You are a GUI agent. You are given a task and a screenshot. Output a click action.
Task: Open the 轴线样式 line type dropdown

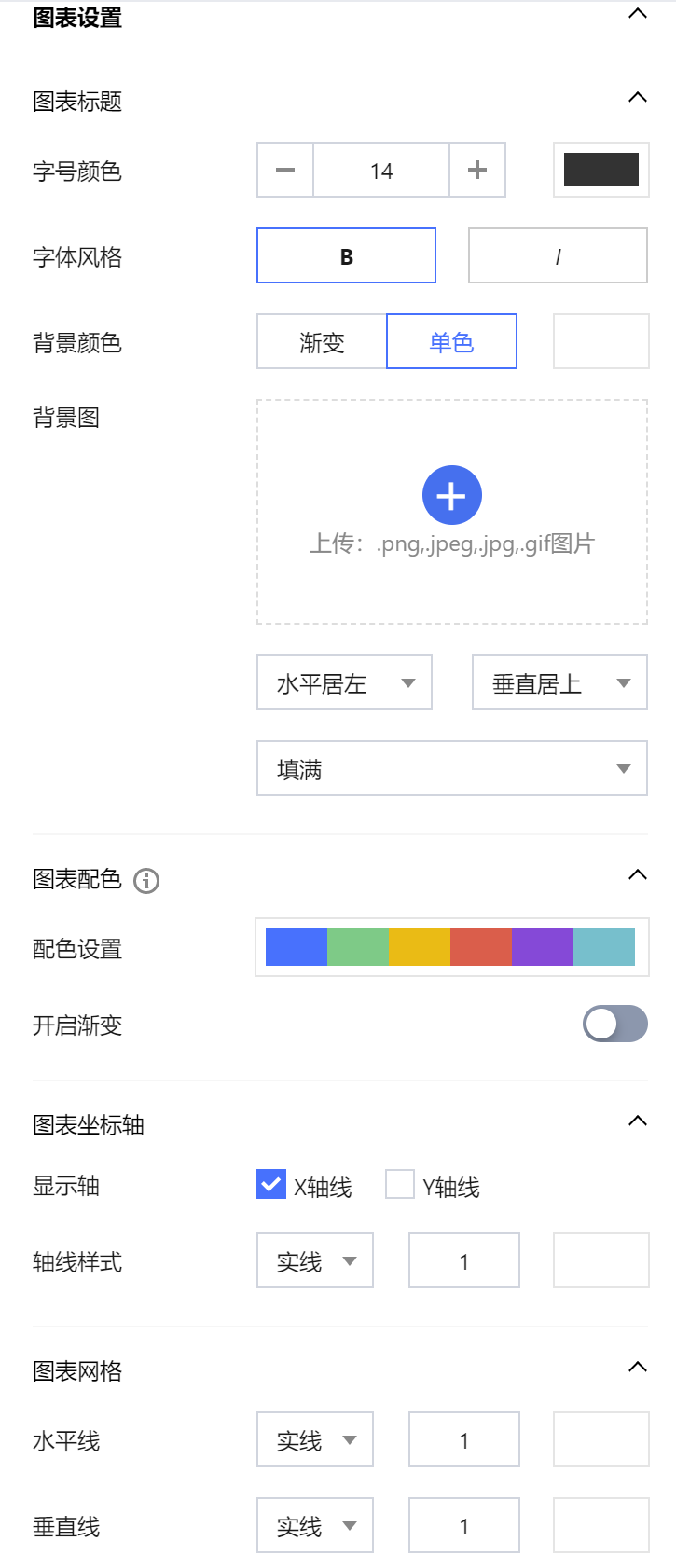coord(315,1260)
